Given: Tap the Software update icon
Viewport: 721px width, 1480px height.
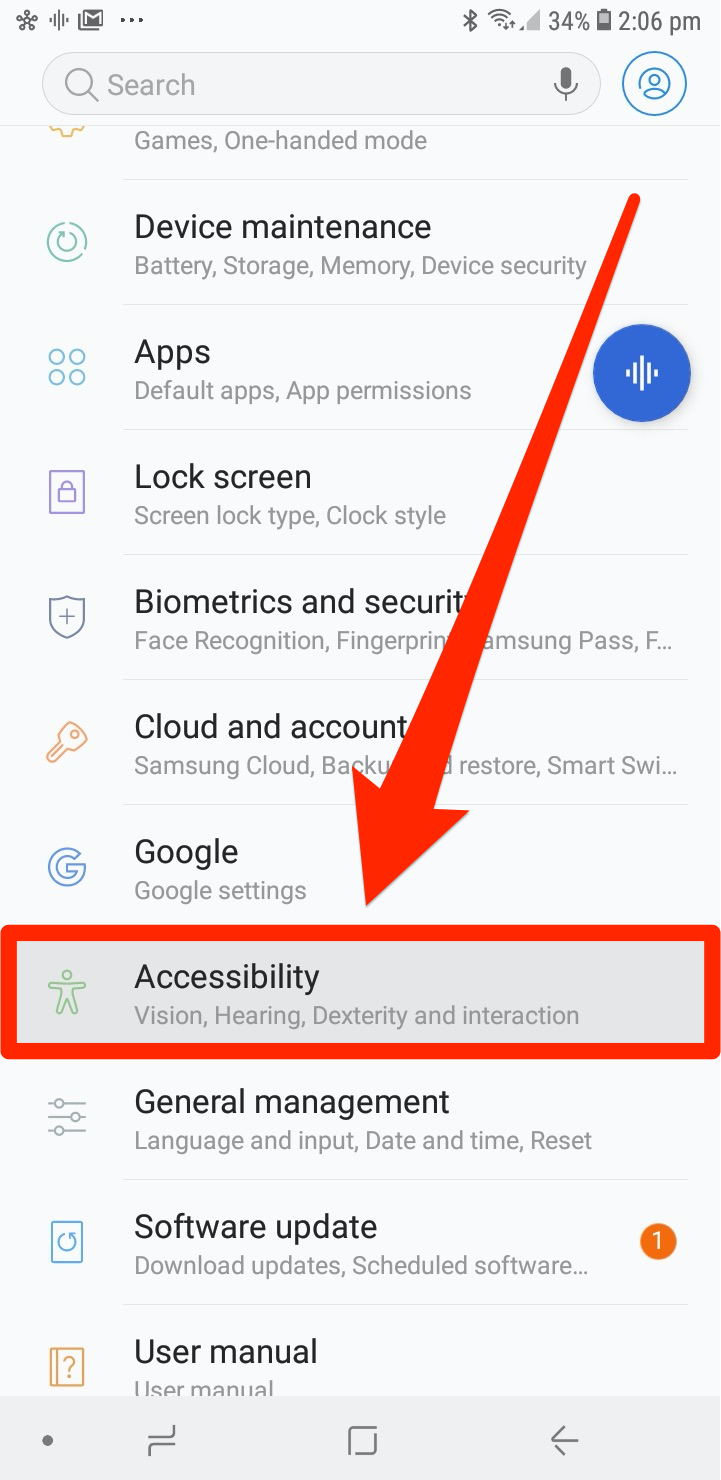Looking at the screenshot, I should (67, 1242).
